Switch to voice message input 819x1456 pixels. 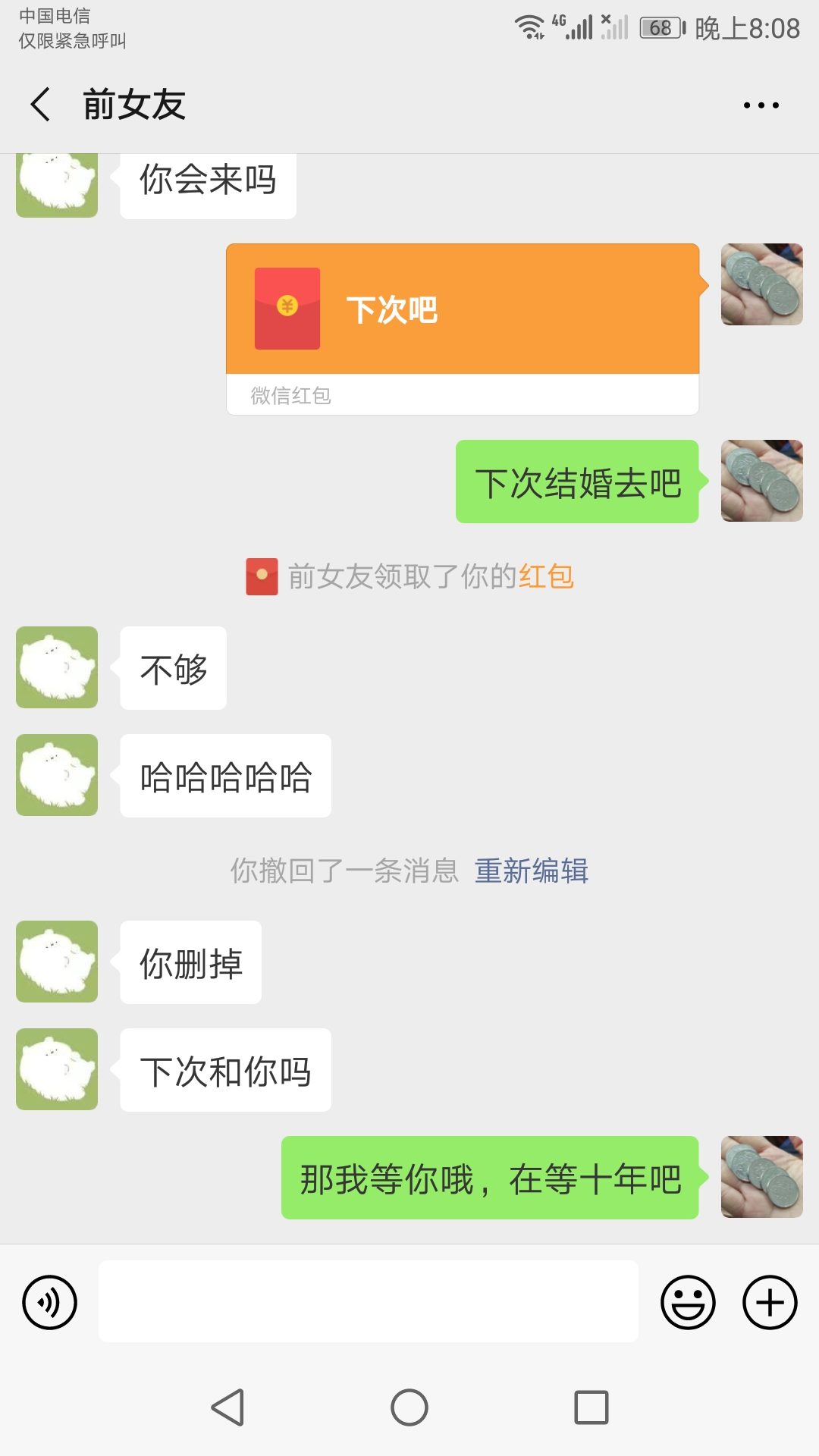50,1302
